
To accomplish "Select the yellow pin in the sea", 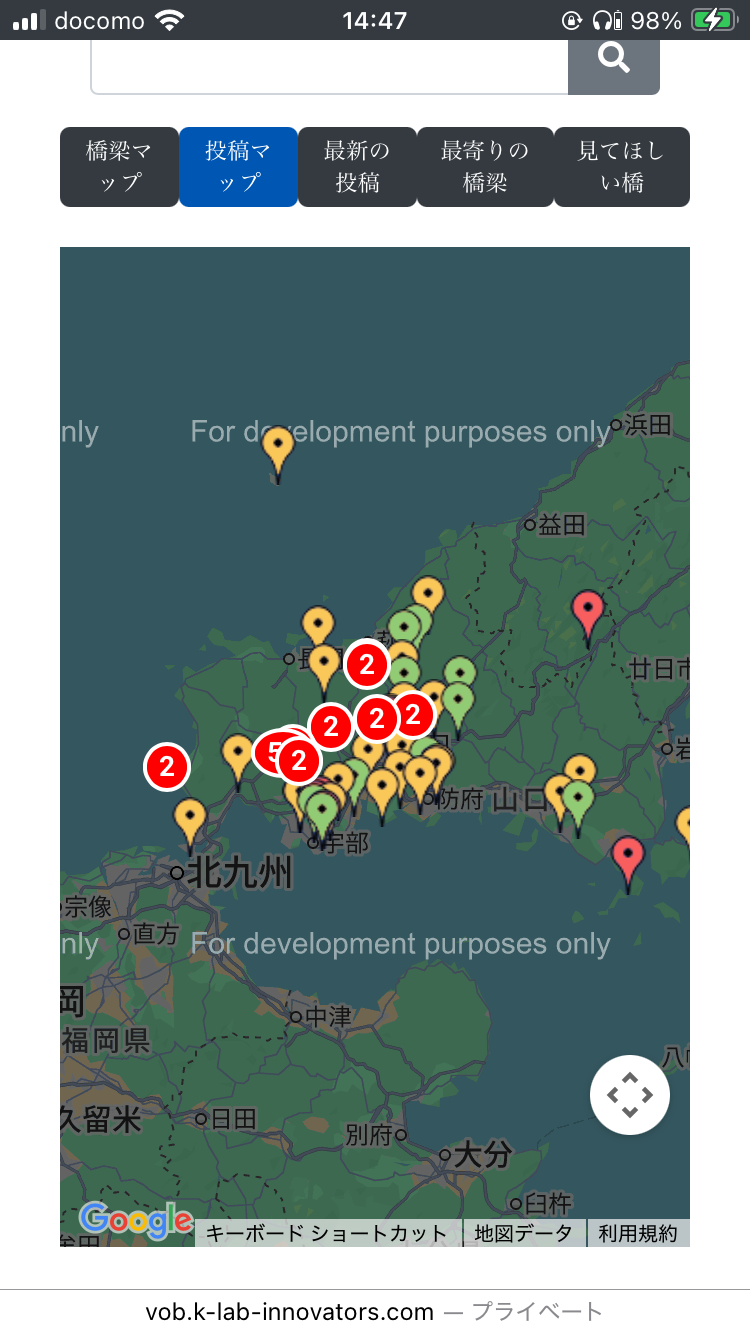I will coord(278,451).
